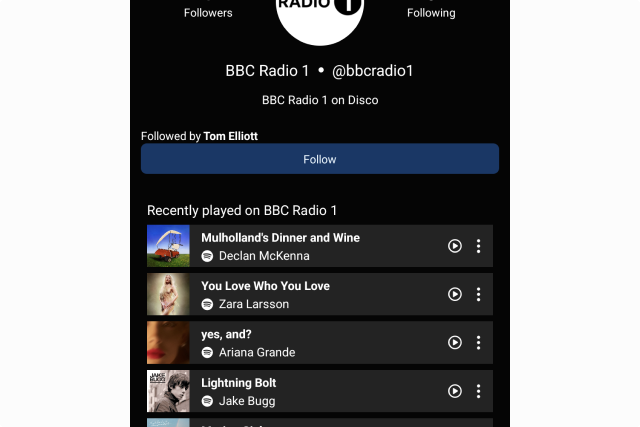Play You Love Who You Love
640x427 pixels.
tap(455, 294)
